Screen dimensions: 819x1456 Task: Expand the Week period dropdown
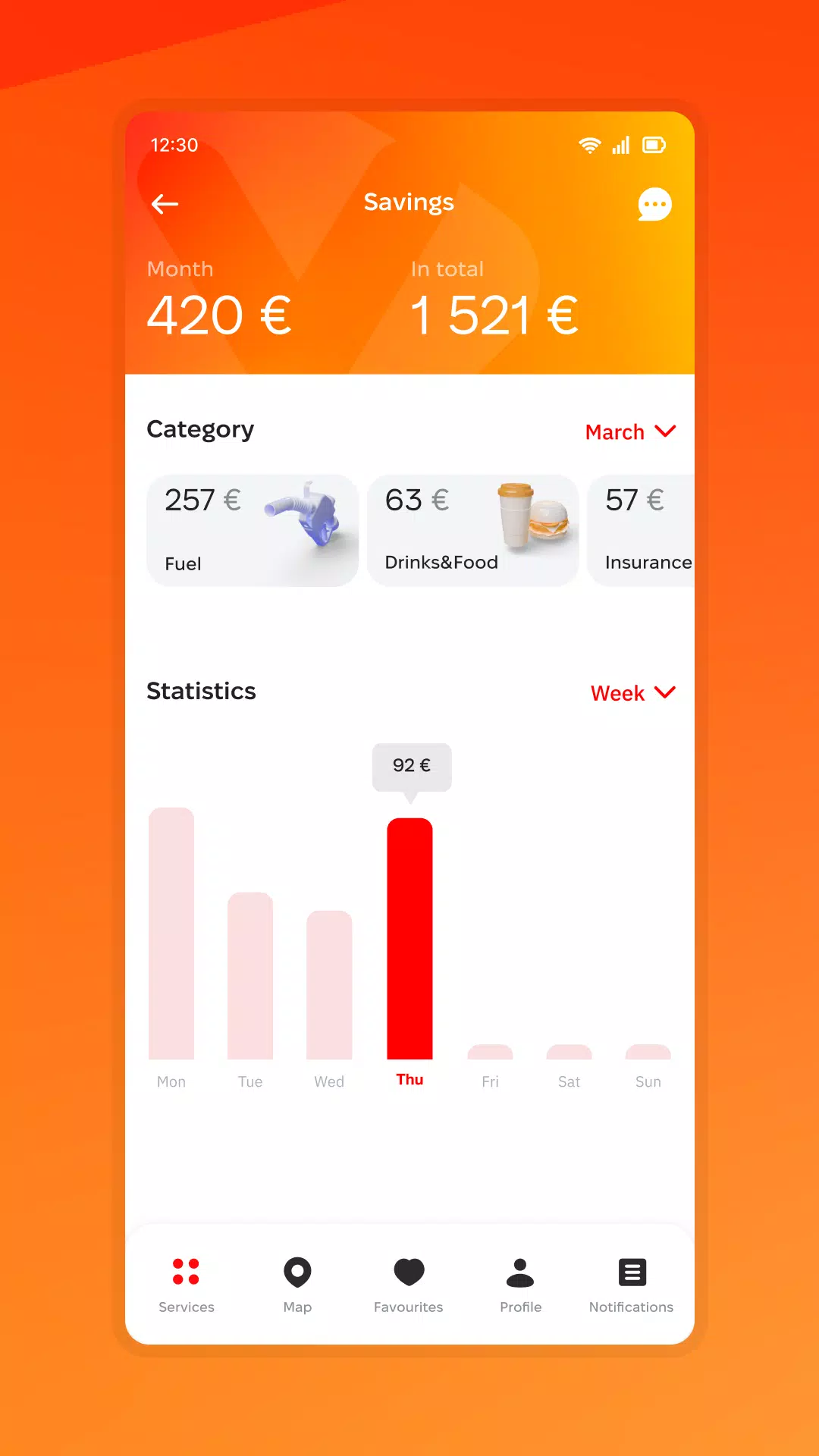633,693
